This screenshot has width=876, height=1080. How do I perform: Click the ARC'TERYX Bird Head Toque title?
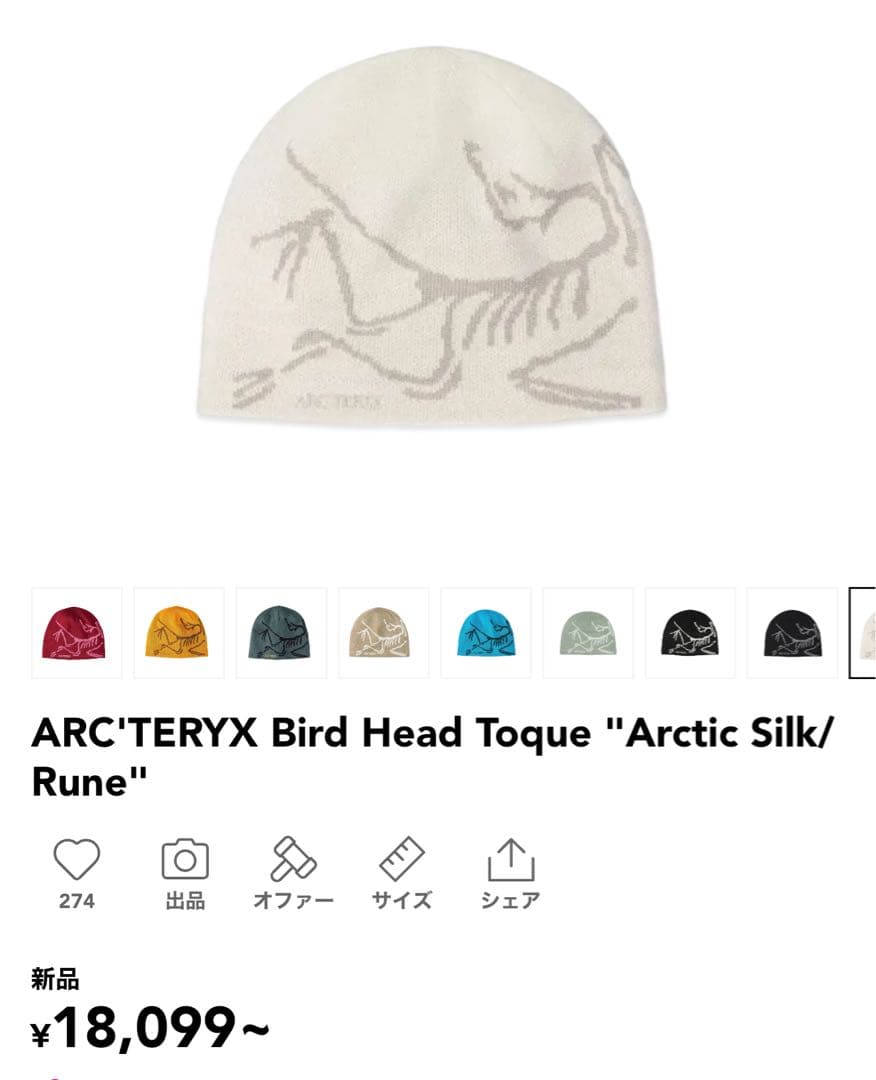pyautogui.click(x=438, y=755)
